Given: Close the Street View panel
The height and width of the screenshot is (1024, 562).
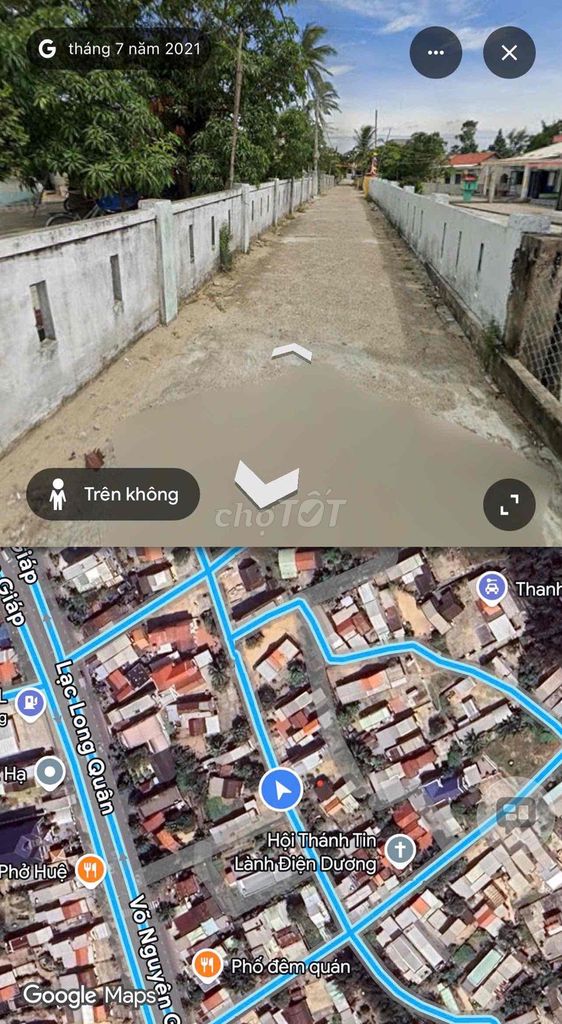Looking at the screenshot, I should [509, 52].
